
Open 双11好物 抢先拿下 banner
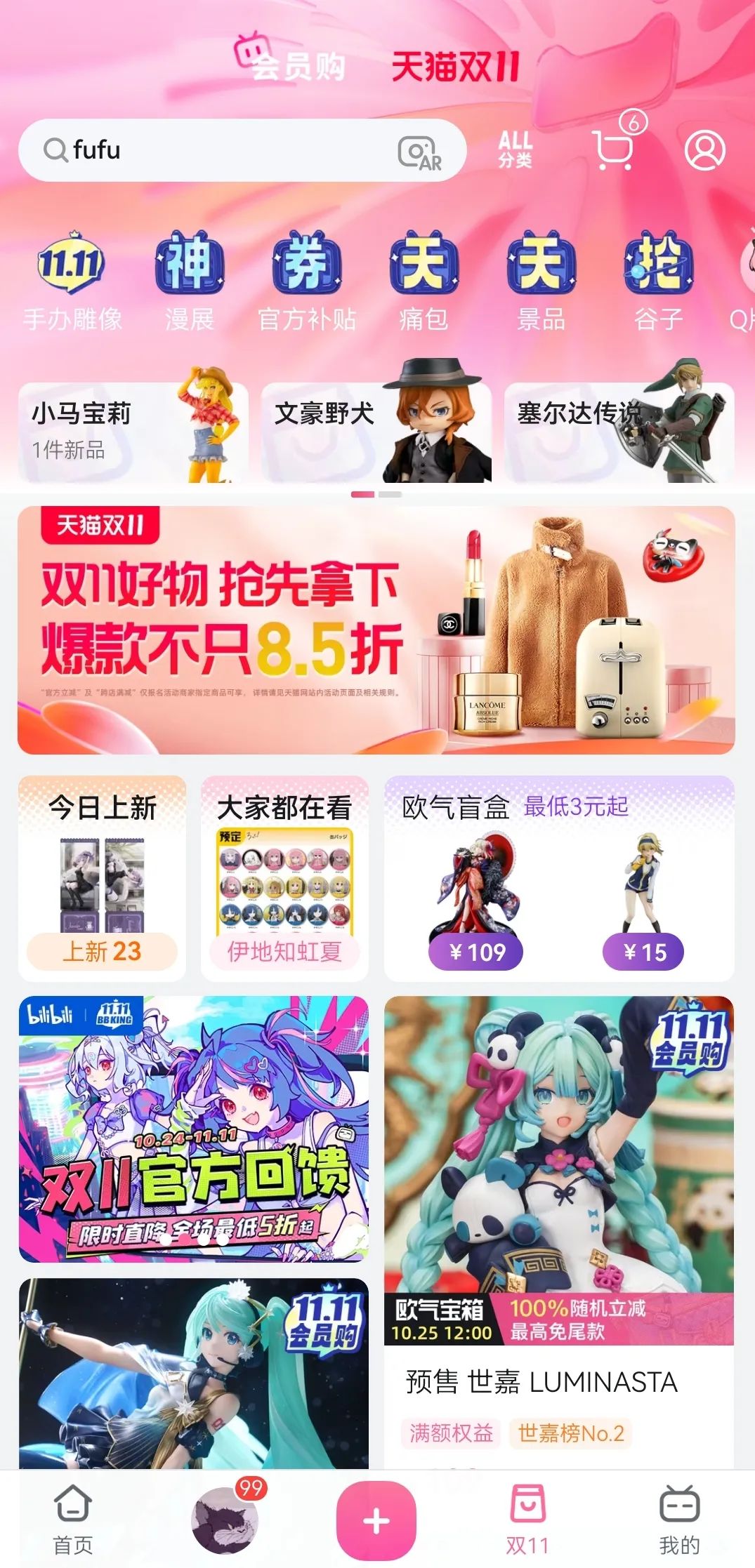pos(376,630)
